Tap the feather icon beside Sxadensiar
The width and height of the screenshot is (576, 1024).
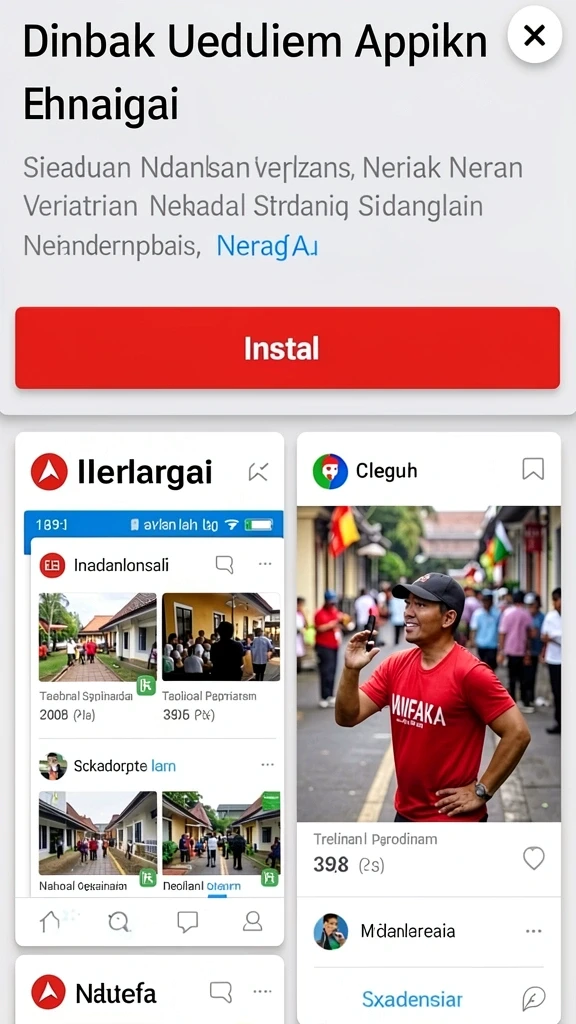click(534, 999)
